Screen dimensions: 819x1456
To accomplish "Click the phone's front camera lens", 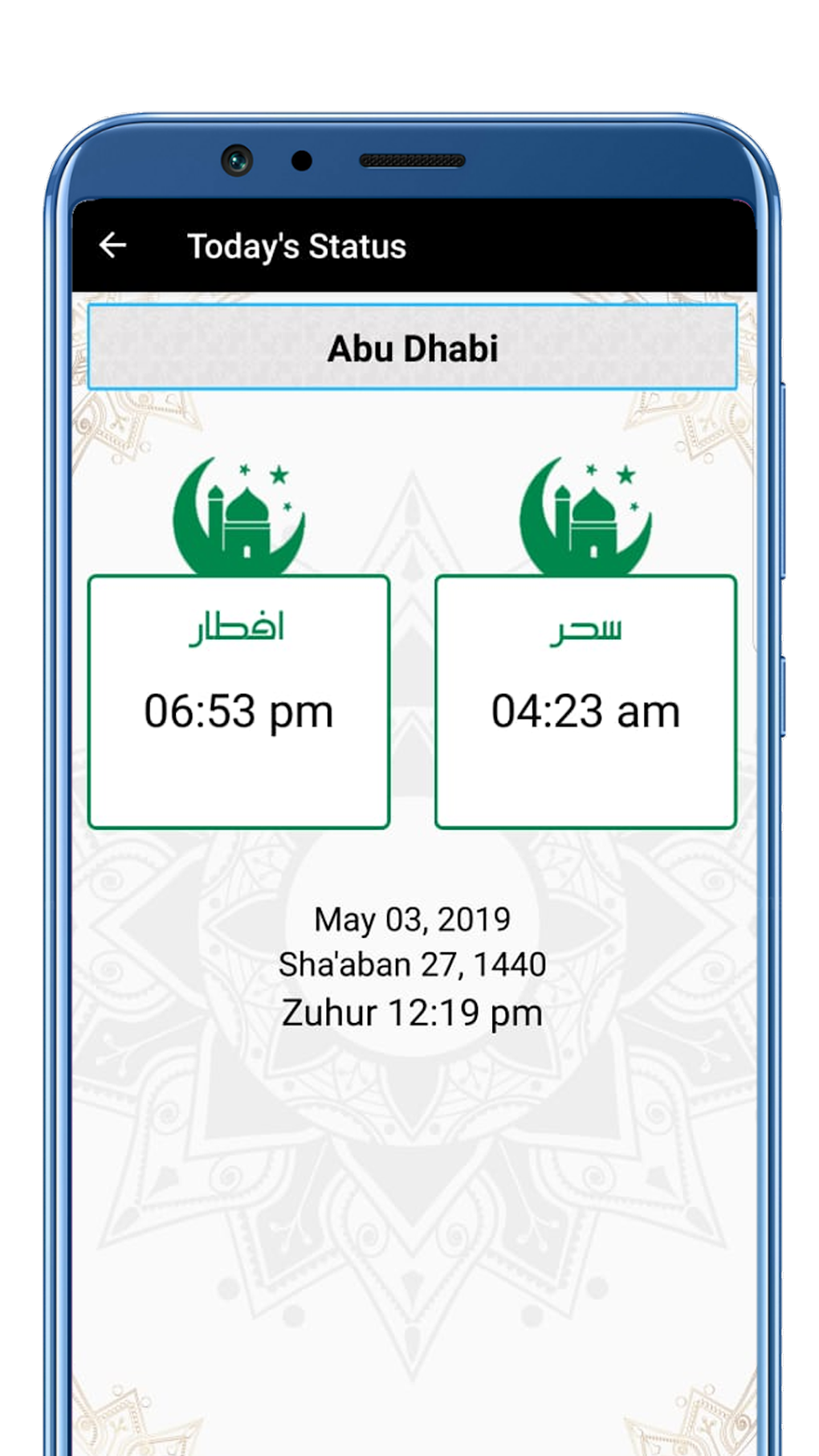I will tap(238, 161).
